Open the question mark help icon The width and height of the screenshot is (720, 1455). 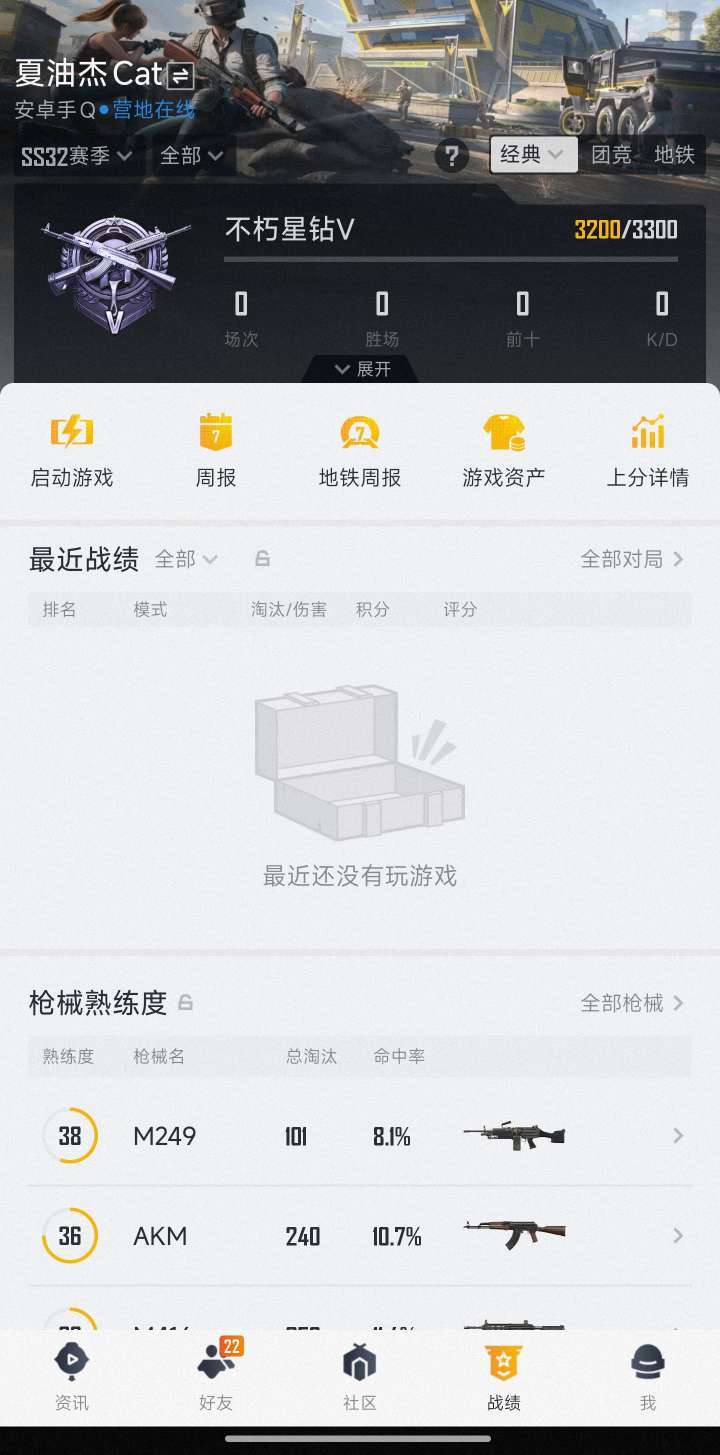tap(452, 155)
